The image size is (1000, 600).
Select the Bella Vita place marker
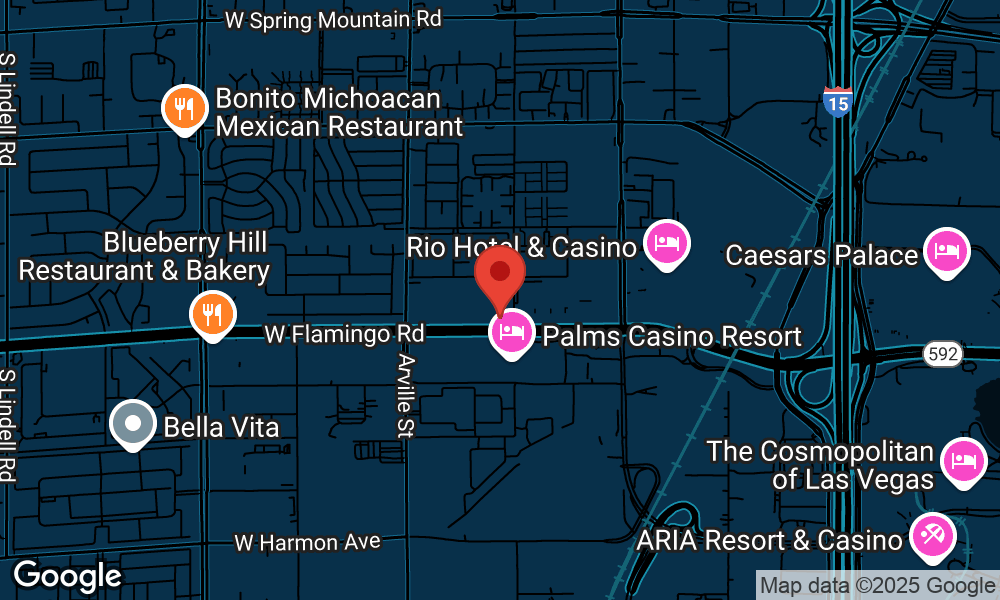click(133, 424)
